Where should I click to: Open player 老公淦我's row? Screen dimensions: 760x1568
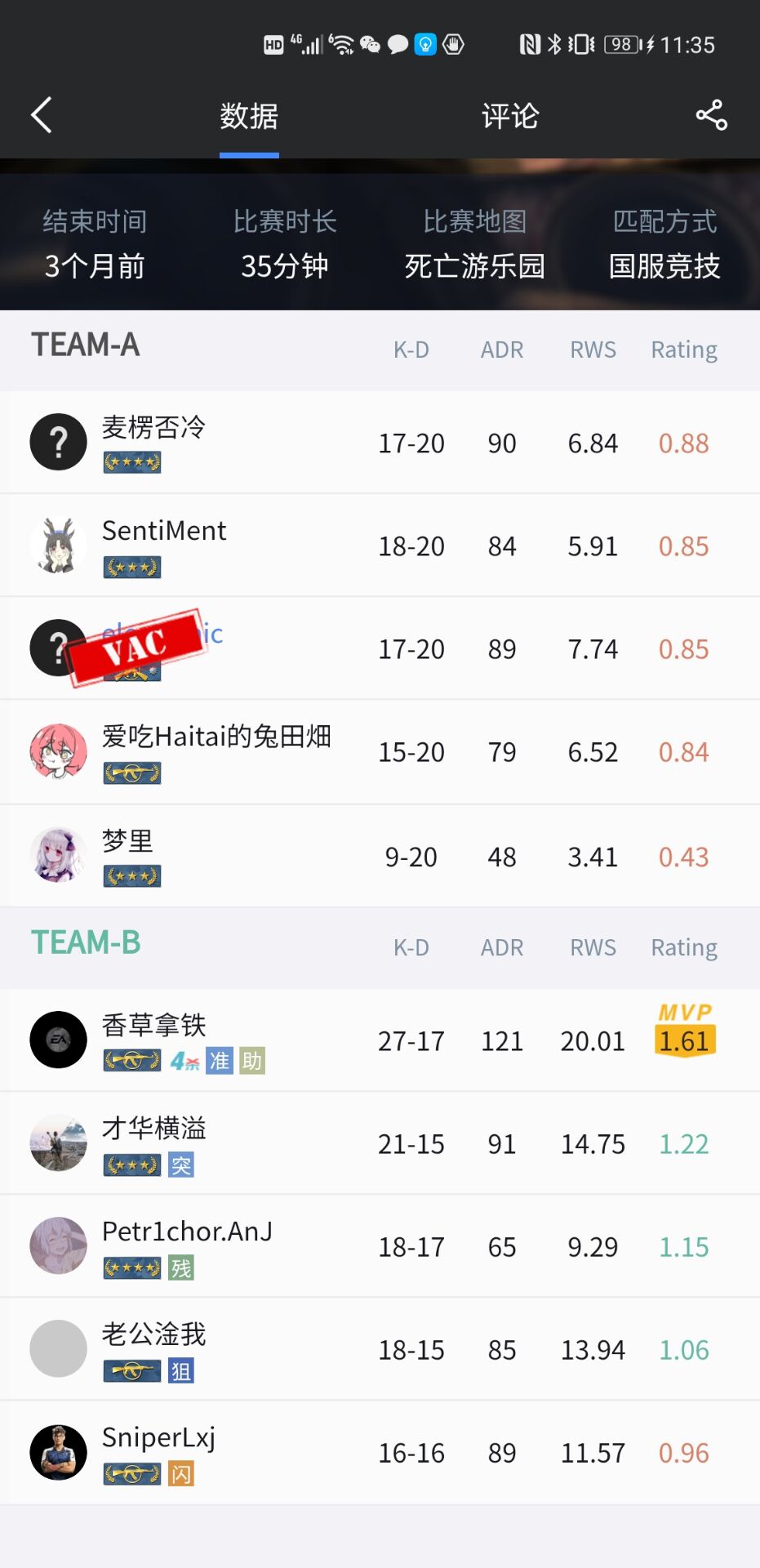(x=380, y=1349)
